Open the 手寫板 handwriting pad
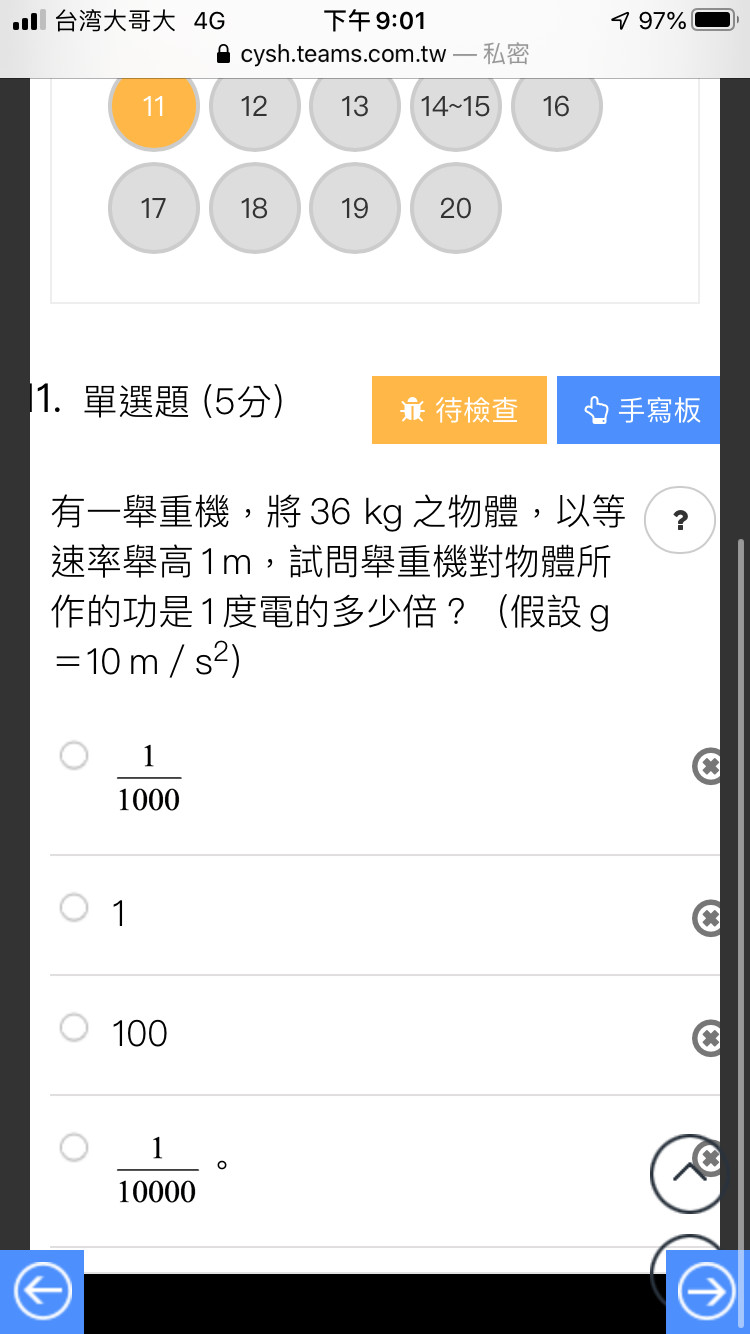The image size is (750, 1334). coord(639,410)
